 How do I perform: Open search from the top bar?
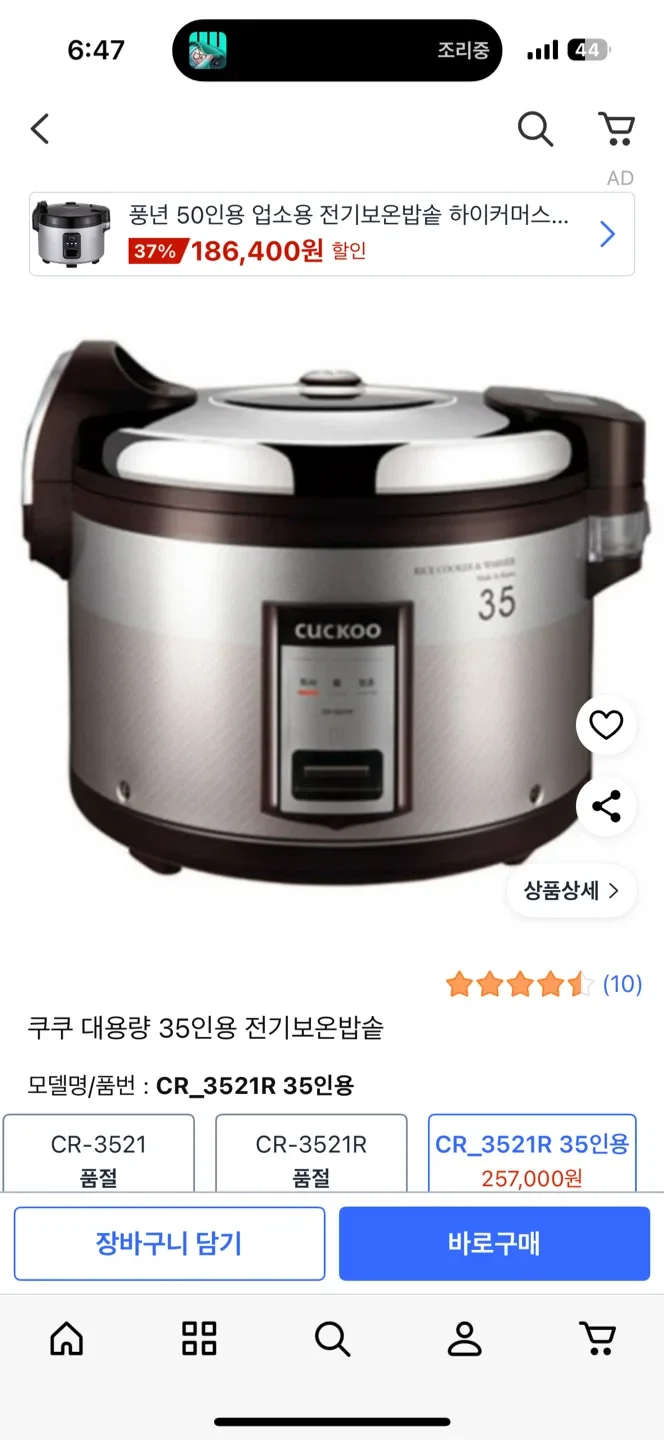(x=535, y=129)
